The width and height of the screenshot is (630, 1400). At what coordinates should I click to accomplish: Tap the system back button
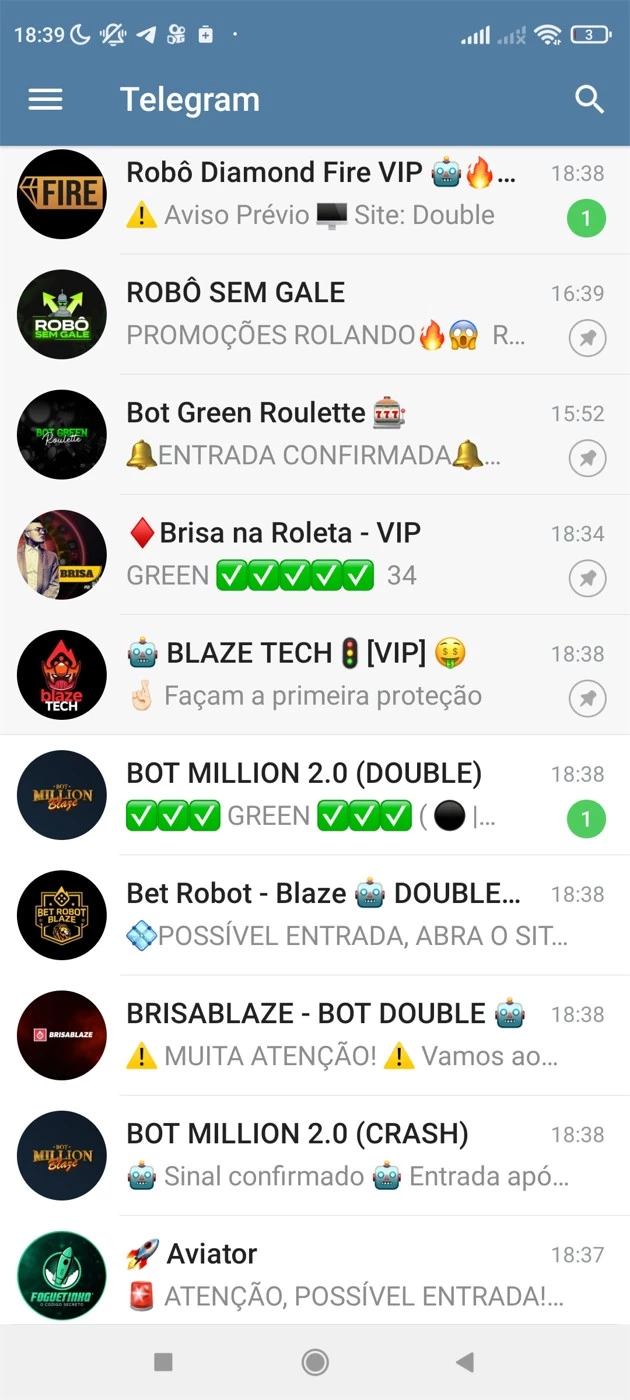click(x=464, y=1362)
